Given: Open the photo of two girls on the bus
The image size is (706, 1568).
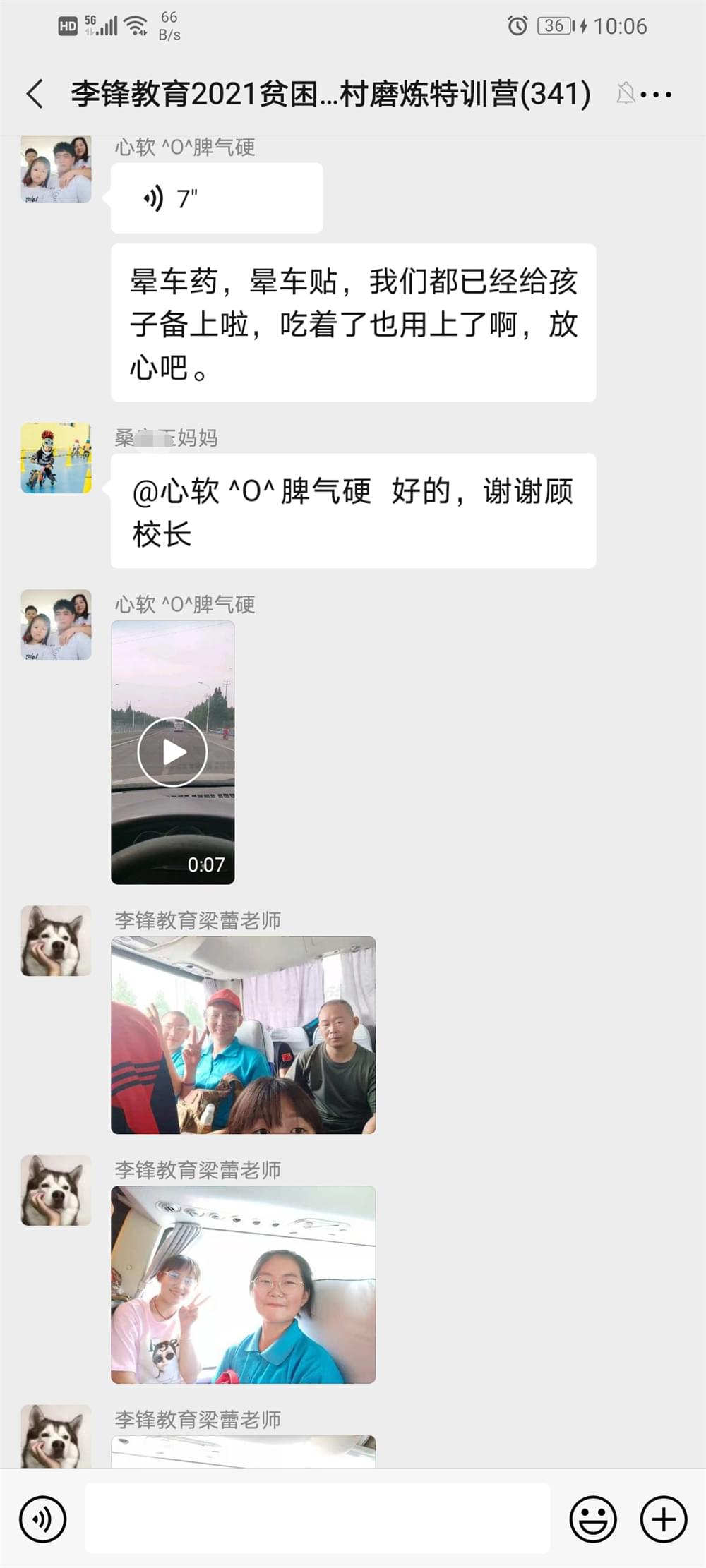Looking at the screenshot, I should pyautogui.click(x=243, y=1284).
